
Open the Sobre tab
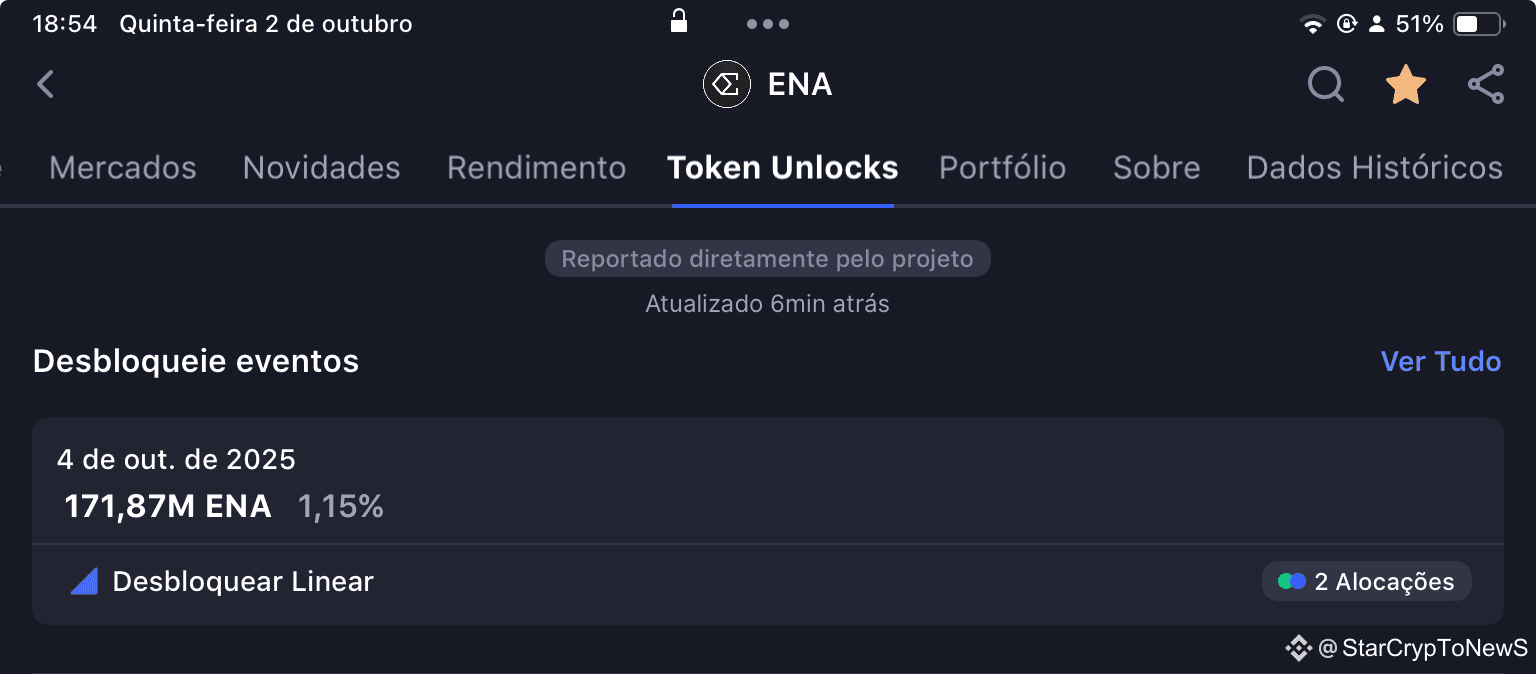(x=1156, y=168)
